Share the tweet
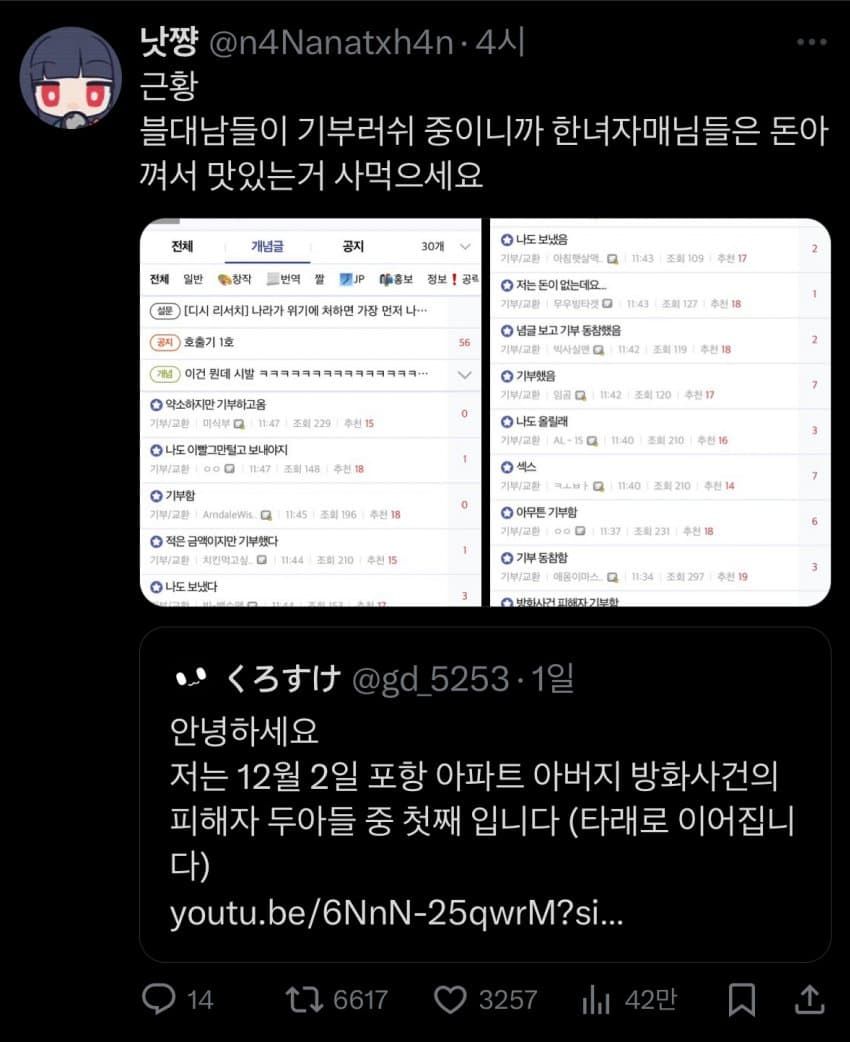 coord(811,999)
